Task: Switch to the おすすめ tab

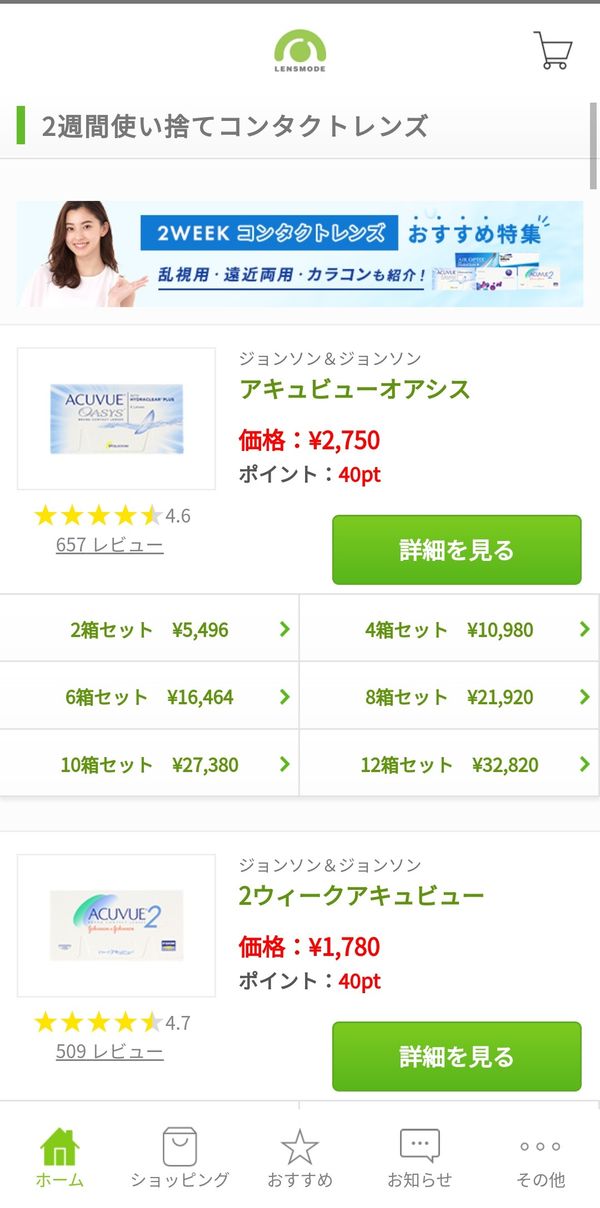Action: (300, 1158)
